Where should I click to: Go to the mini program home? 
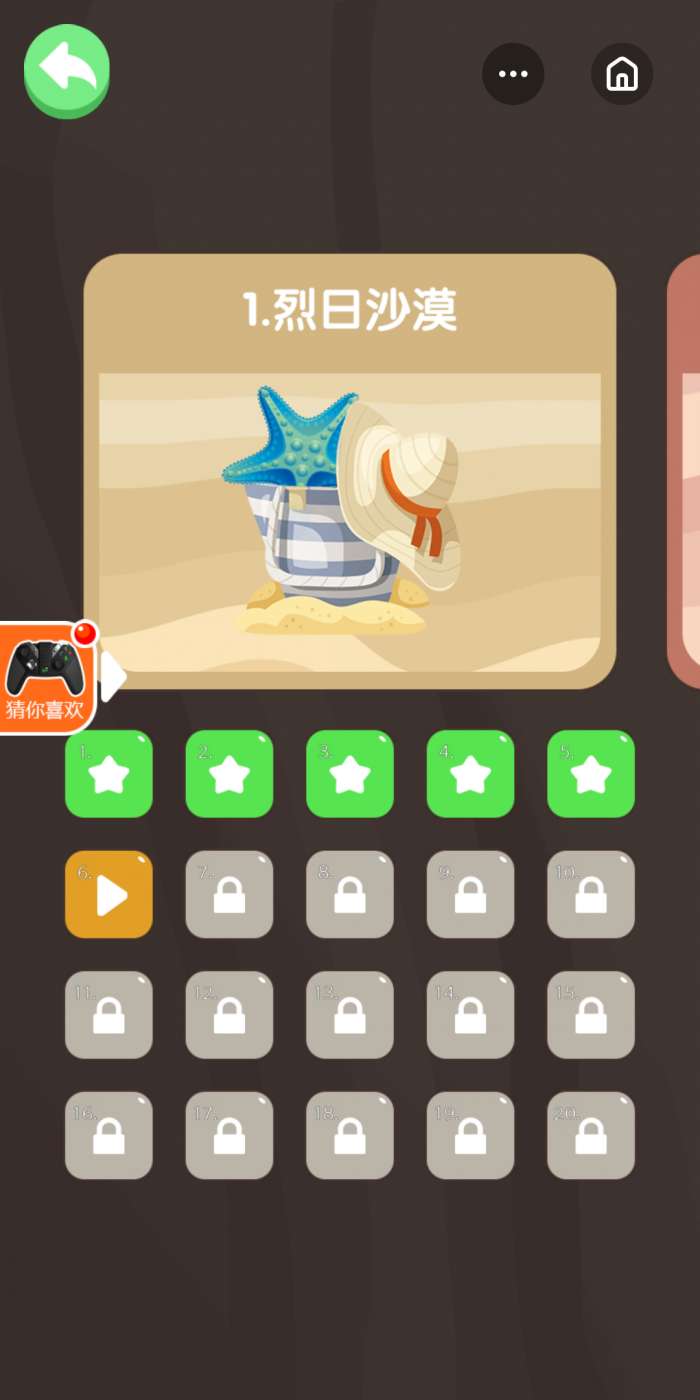point(622,74)
